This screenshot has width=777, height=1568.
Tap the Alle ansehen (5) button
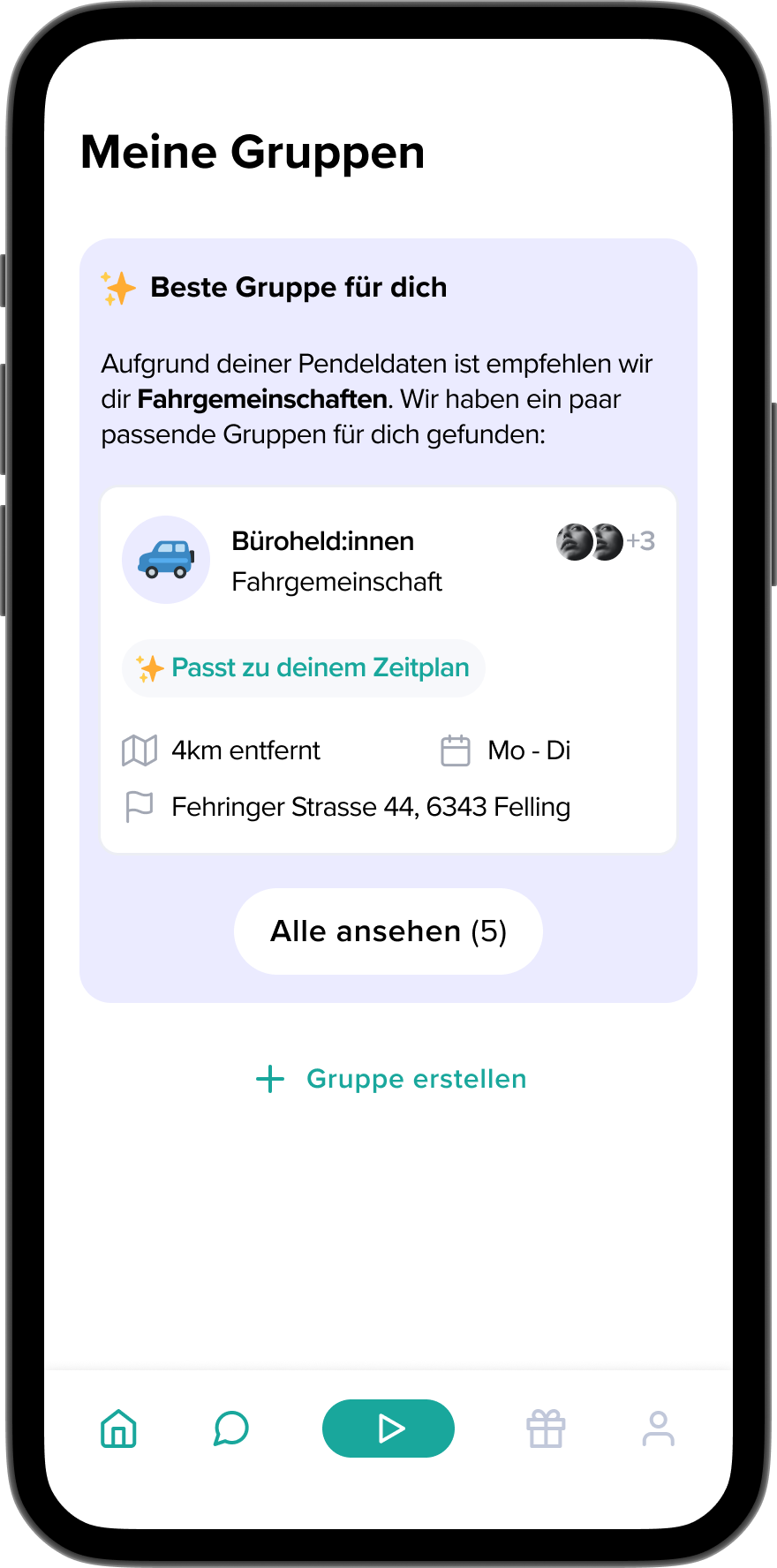[x=388, y=931]
